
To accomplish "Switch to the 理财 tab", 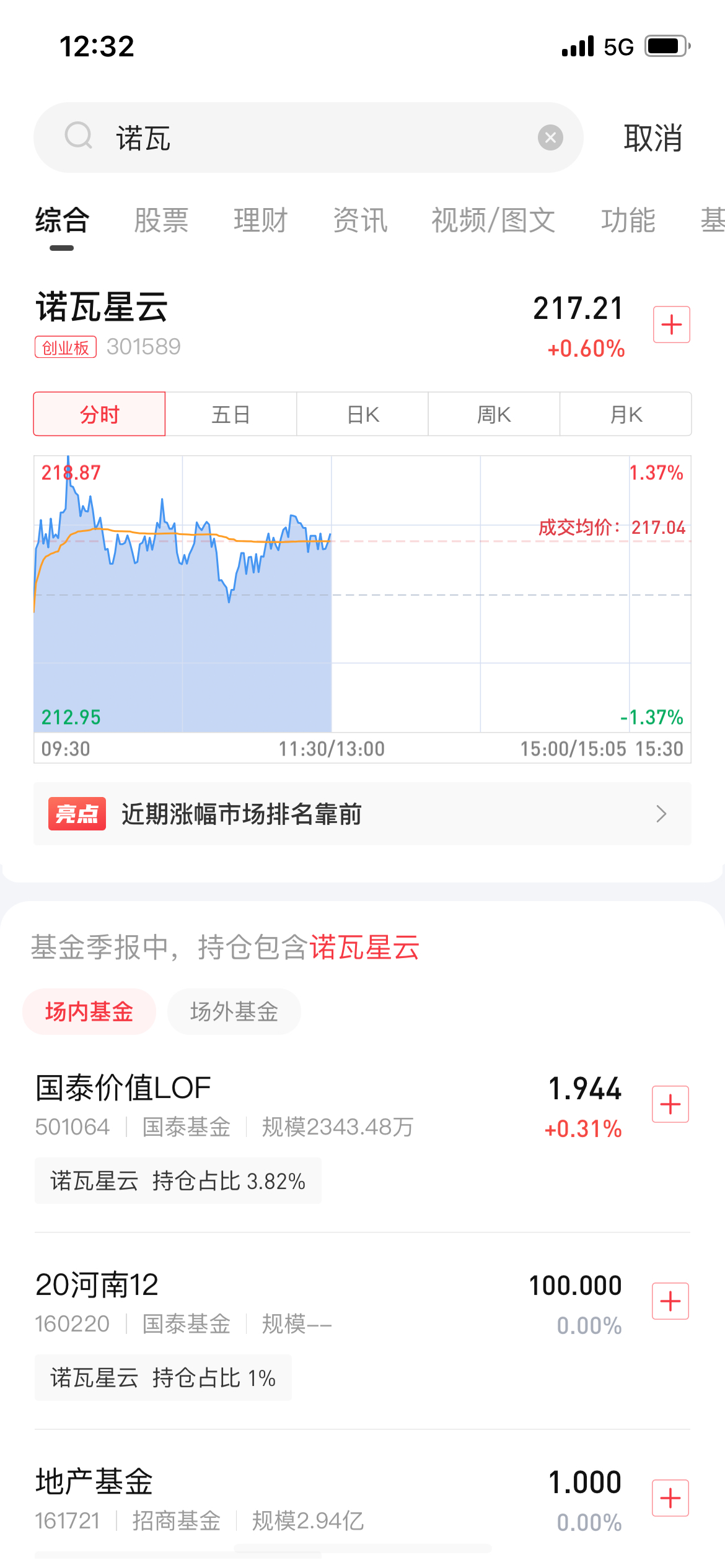I will (x=260, y=220).
